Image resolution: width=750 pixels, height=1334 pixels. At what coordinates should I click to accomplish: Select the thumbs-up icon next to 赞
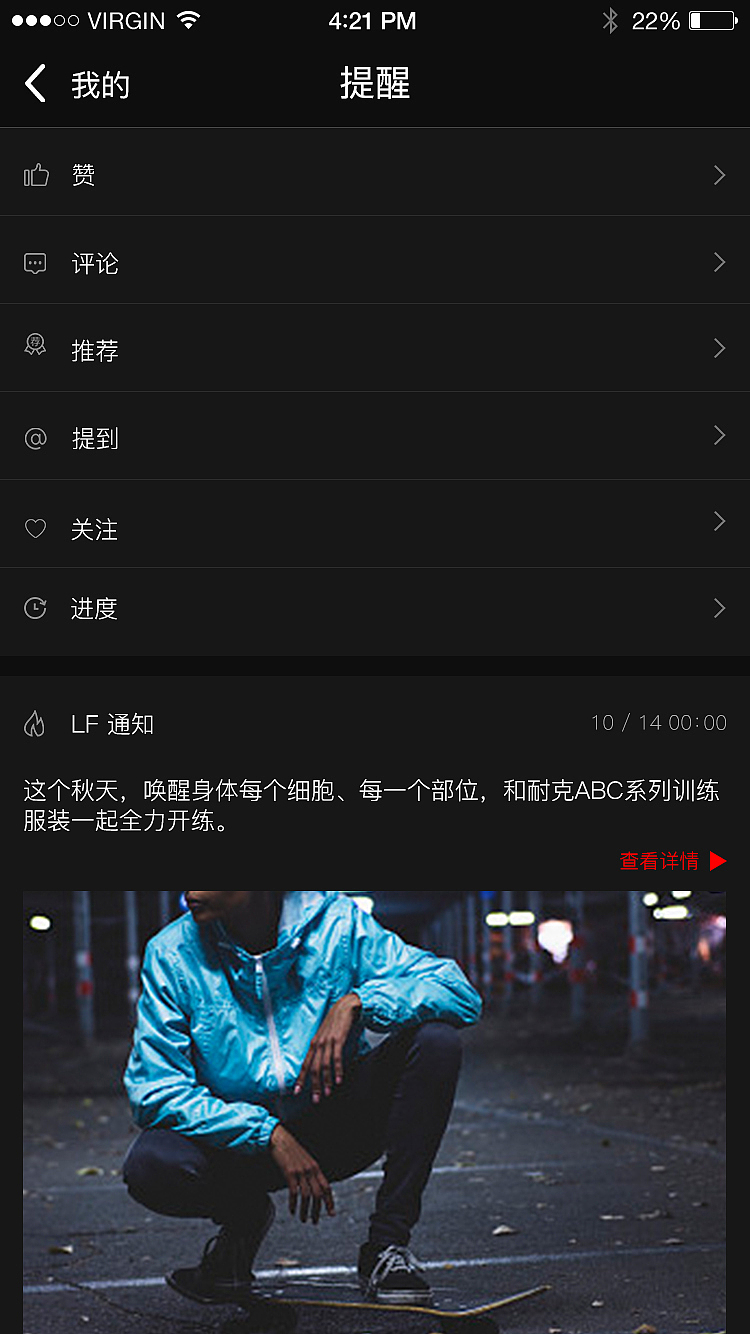click(x=36, y=174)
